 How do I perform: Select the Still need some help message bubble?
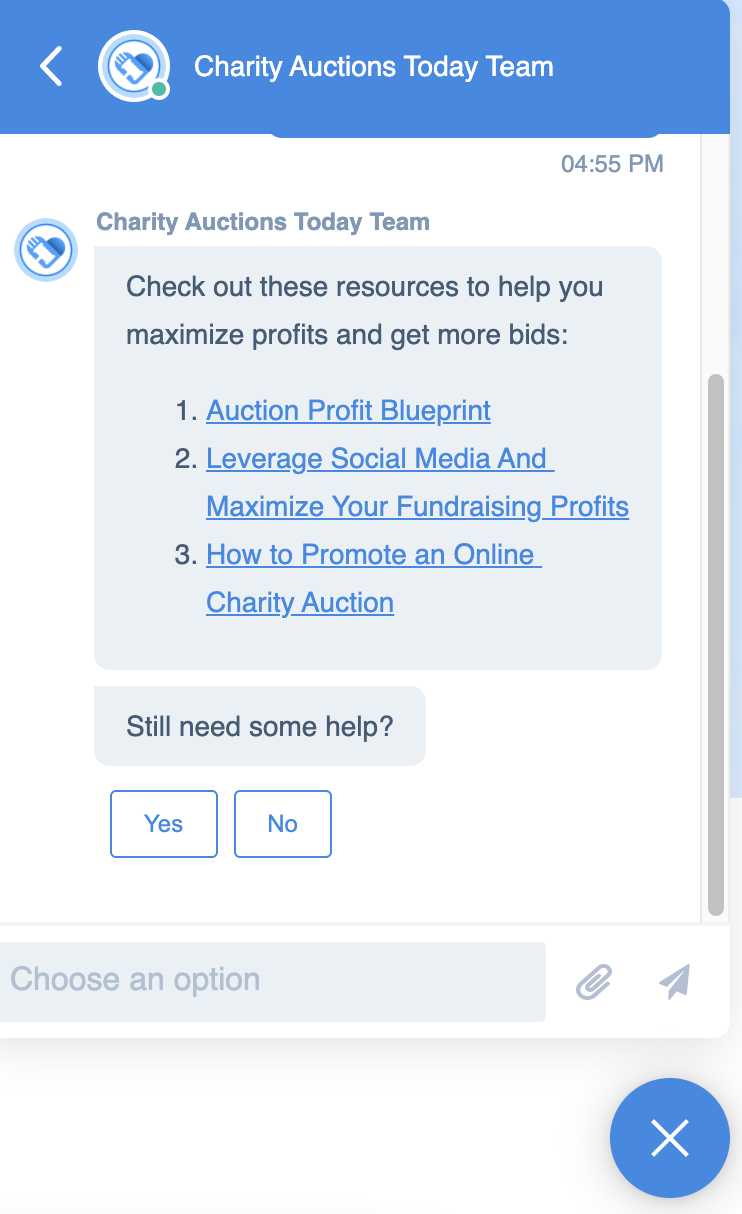[x=259, y=726]
